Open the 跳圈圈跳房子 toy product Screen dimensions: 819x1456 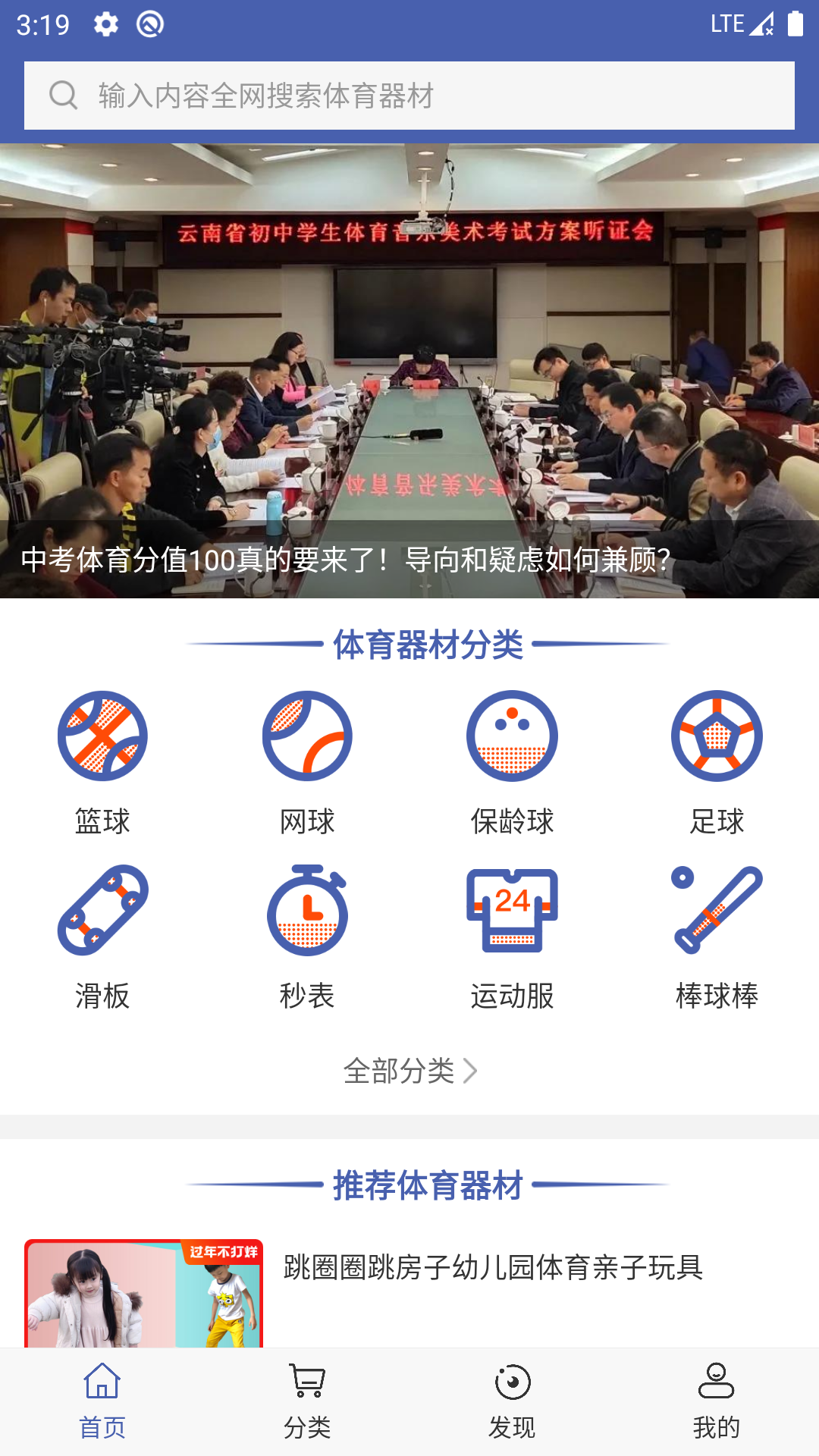tap(493, 1268)
